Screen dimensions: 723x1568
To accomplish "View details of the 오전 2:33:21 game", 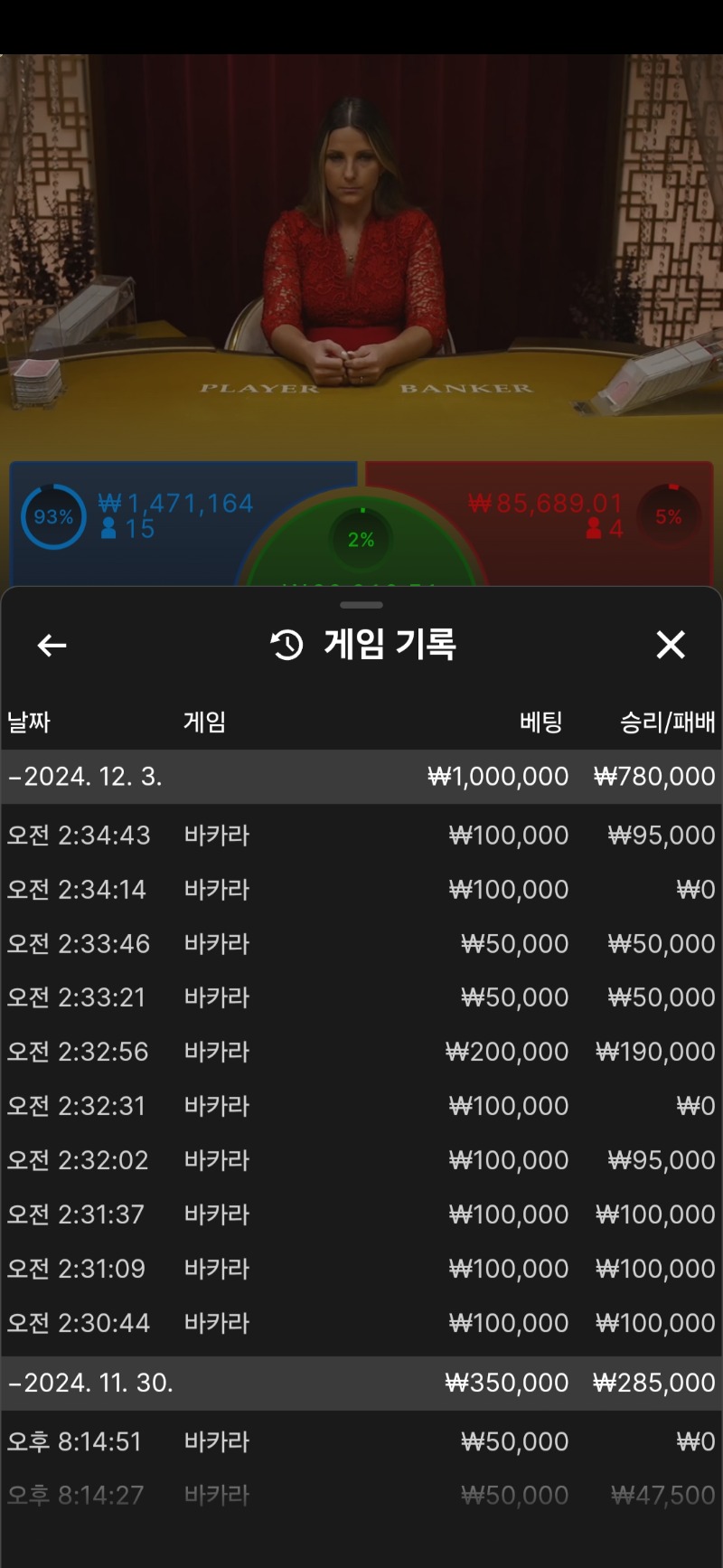I will click(x=361, y=997).
